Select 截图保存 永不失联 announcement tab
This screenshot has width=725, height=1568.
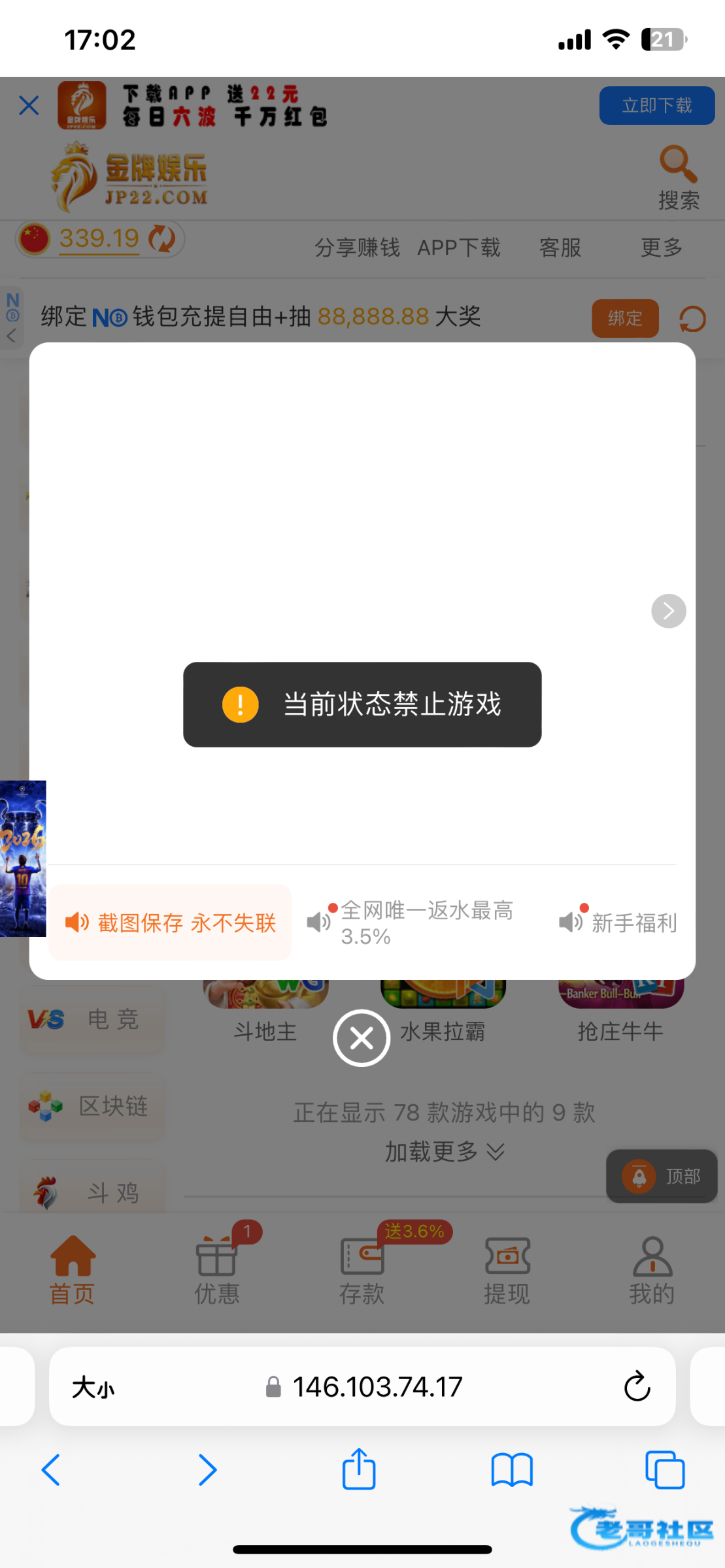pos(171,923)
